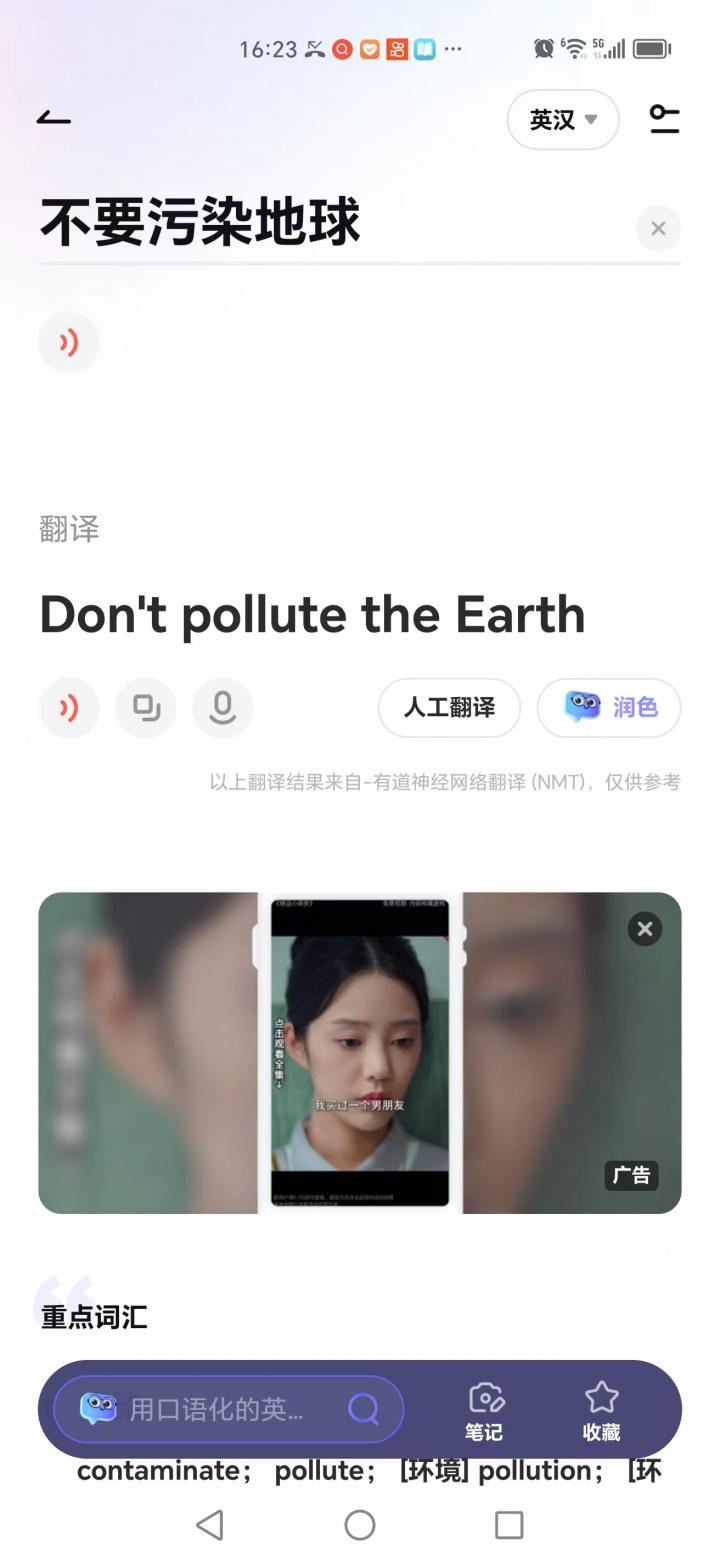Open the 英汉 language dropdown
Screen dimensions: 720x1563
click(x=562, y=120)
